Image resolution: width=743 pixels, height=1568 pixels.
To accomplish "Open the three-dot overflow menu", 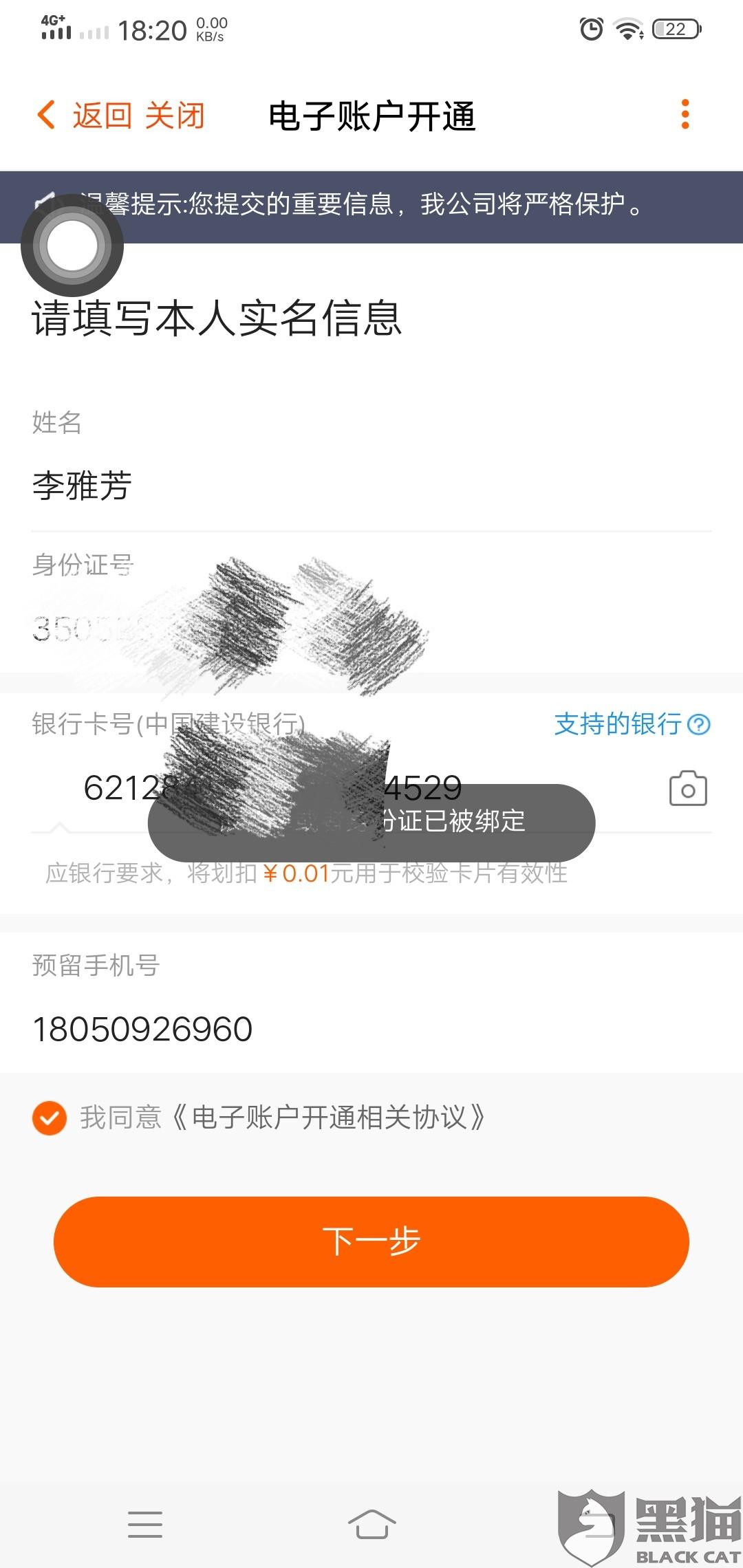I will pos(685,115).
